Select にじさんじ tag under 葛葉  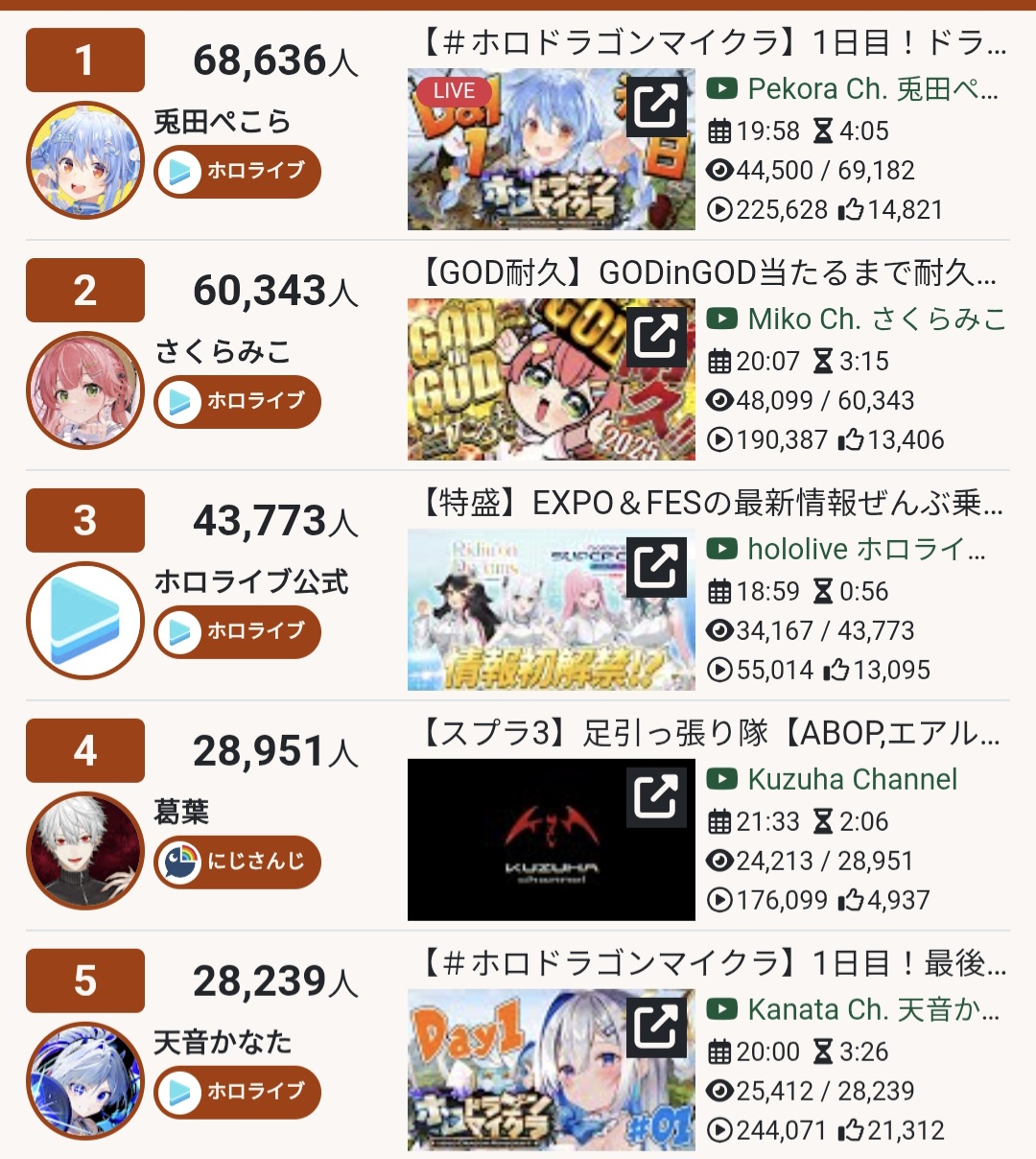click(238, 863)
